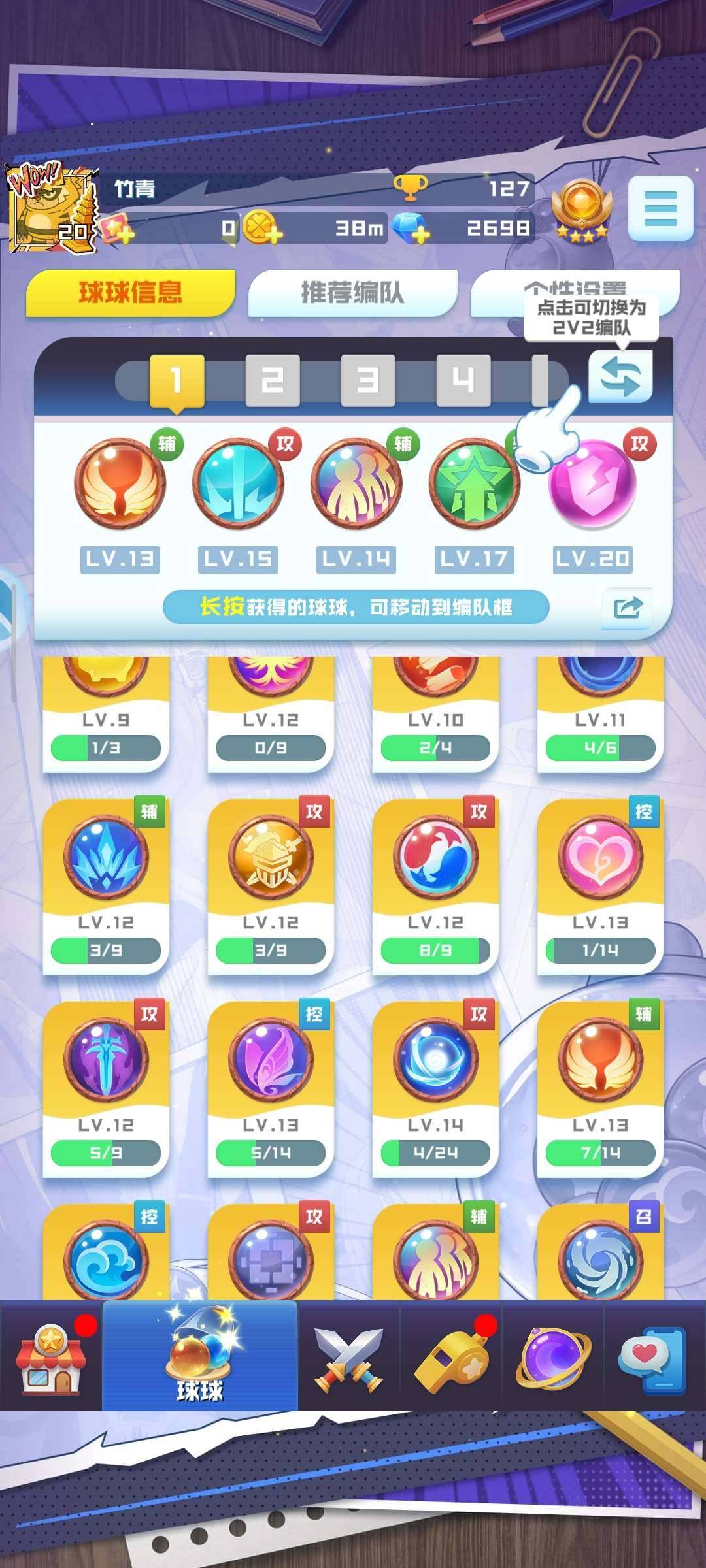This screenshot has height=1568, width=706.
Task: Open the hamburger menu button
Action: [660, 208]
